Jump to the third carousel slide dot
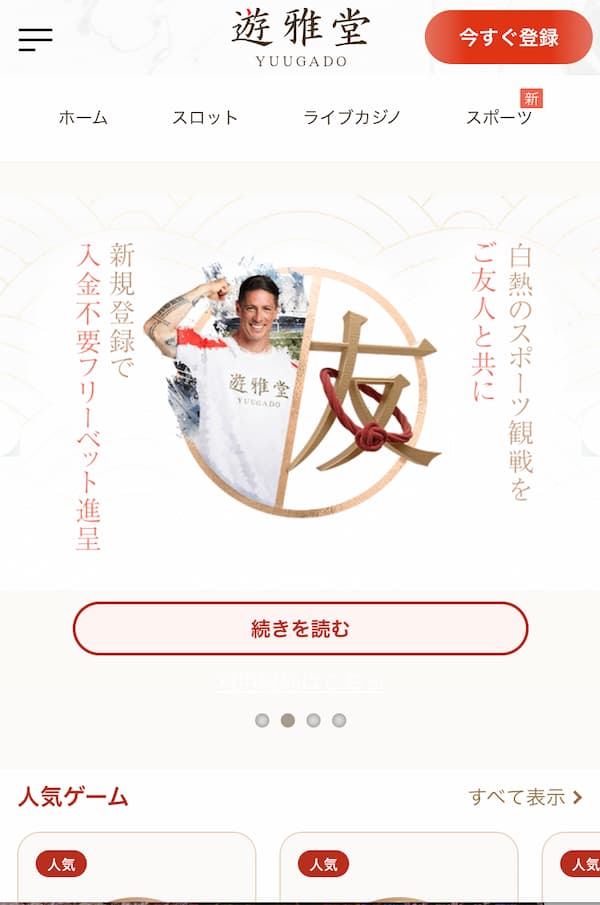600x905 pixels. 313,720
